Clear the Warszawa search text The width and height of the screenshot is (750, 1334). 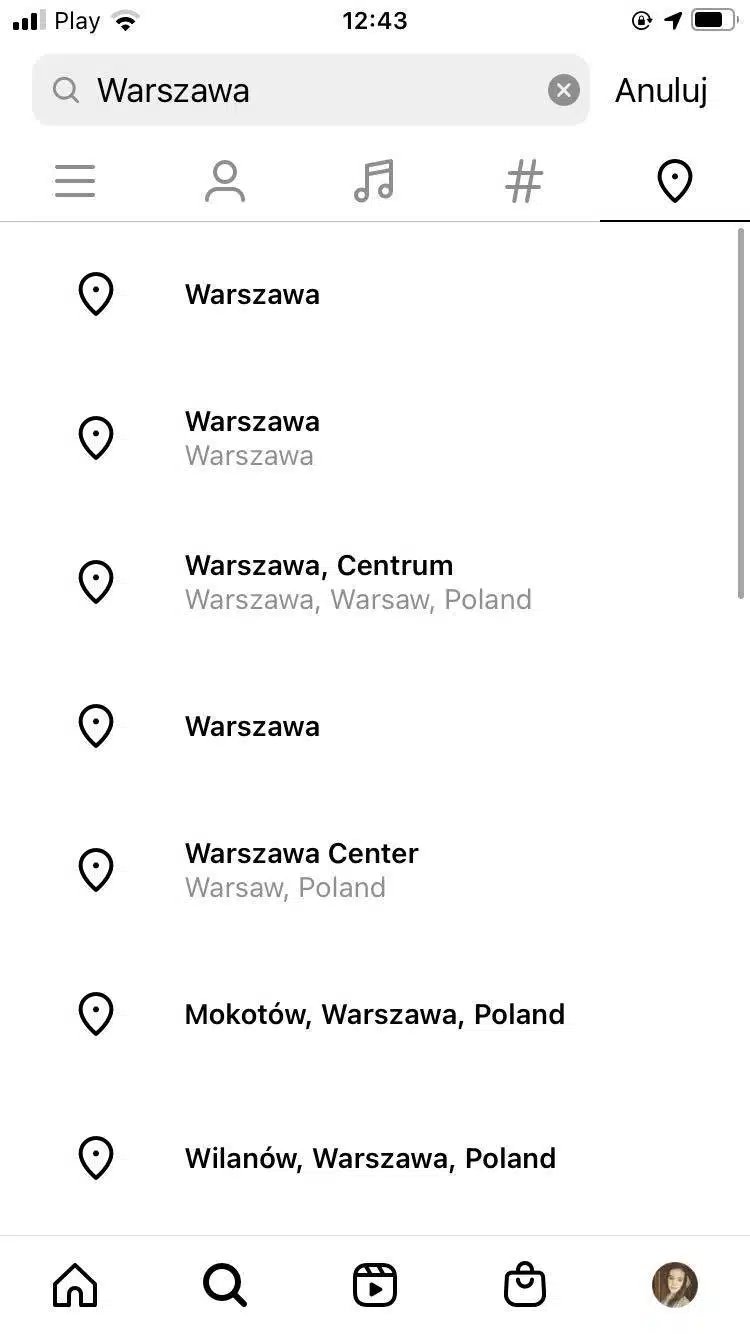point(564,91)
